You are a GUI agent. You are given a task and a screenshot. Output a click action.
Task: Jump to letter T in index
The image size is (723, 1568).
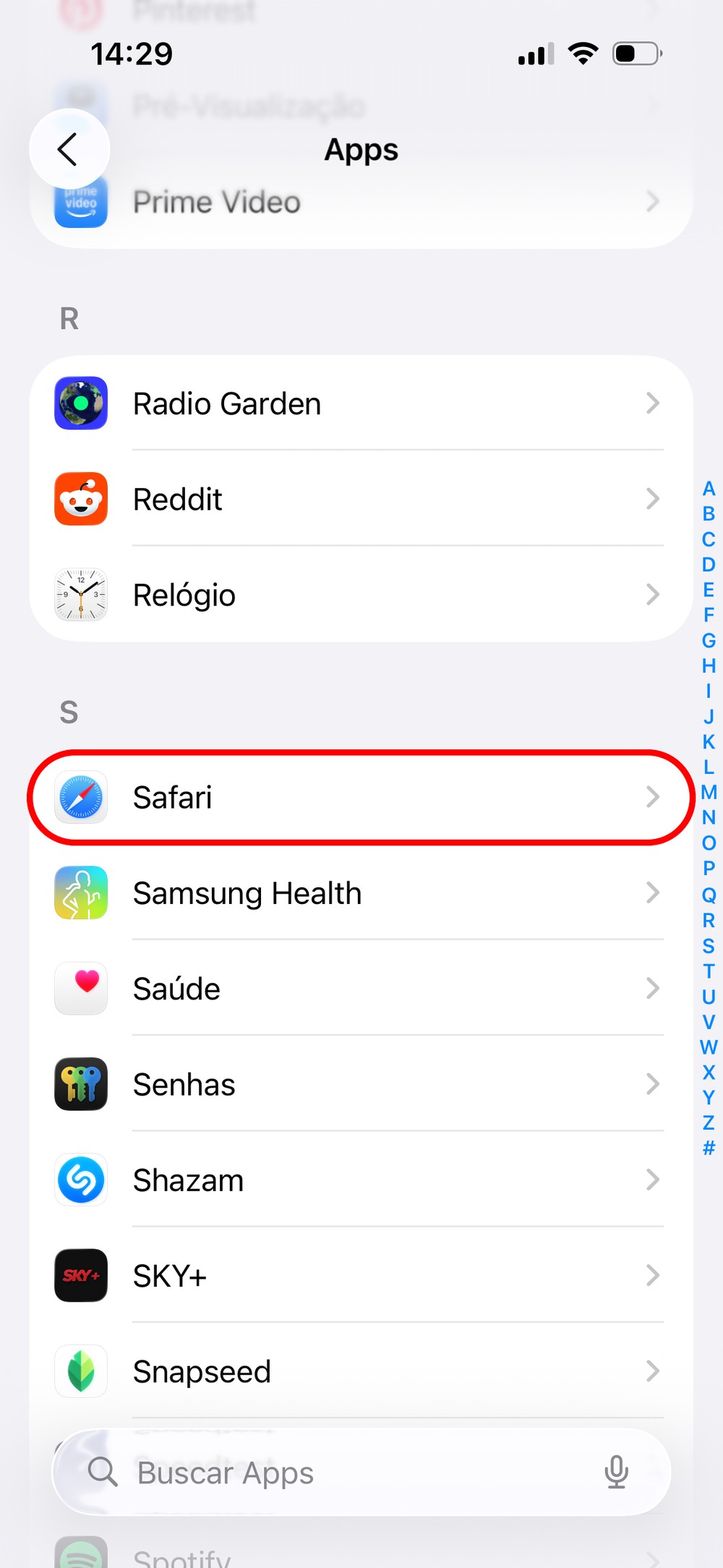[709, 971]
